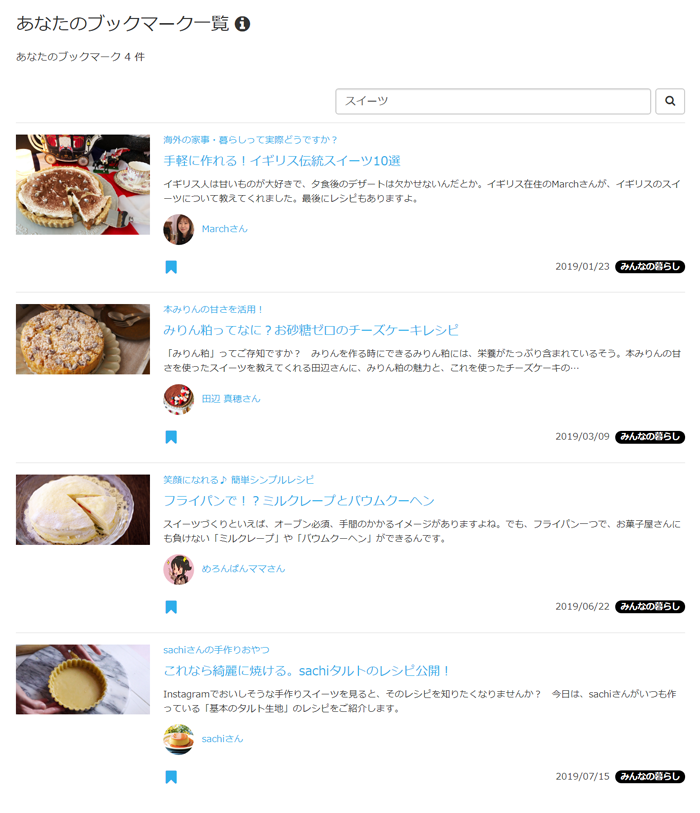Tap the info icon beside ブックマーク一覧 title
This screenshot has height=813, width=700.
pos(242,24)
